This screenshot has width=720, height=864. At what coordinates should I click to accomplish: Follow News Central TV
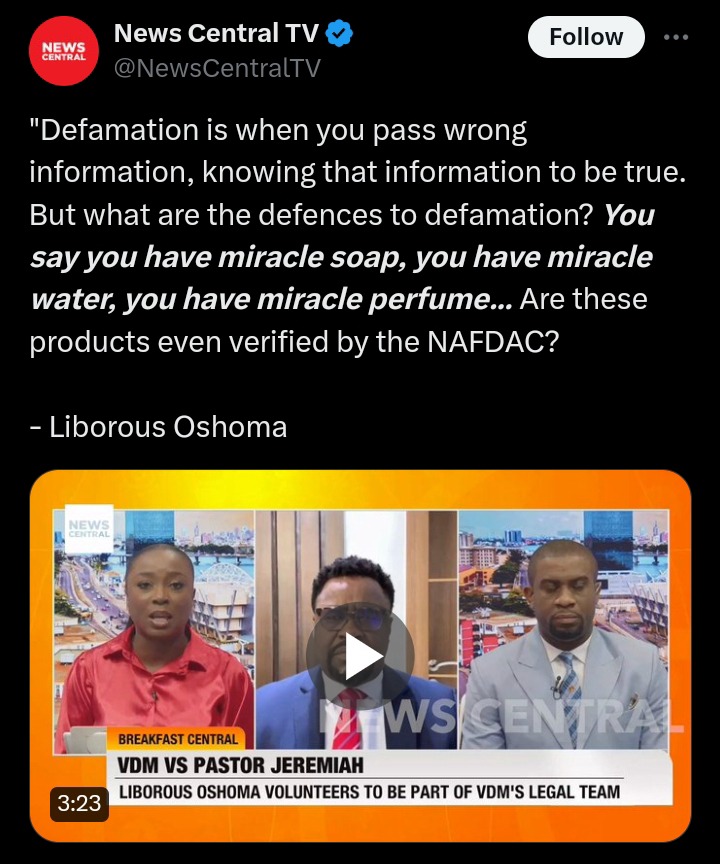click(586, 37)
